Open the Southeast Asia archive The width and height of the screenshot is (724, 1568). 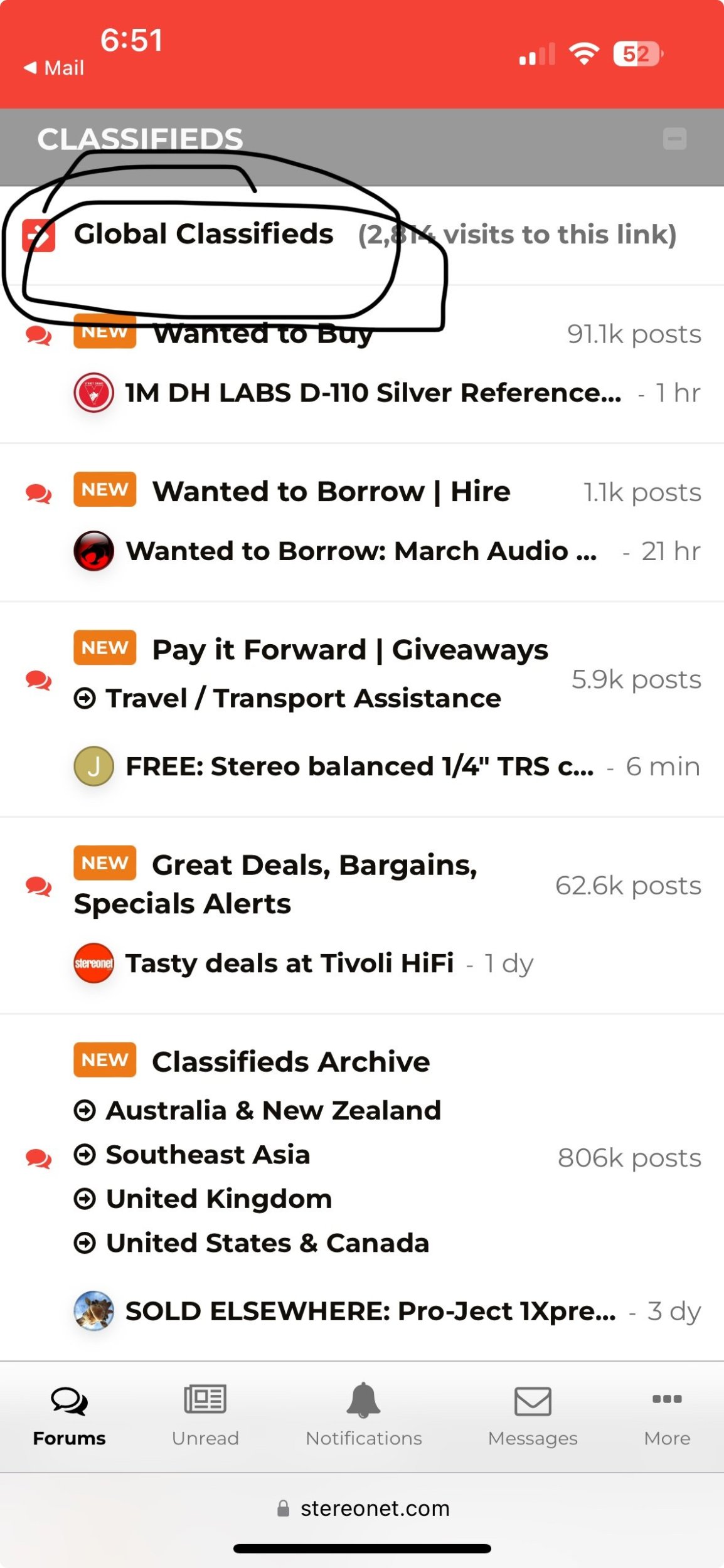coord(208,1155)
